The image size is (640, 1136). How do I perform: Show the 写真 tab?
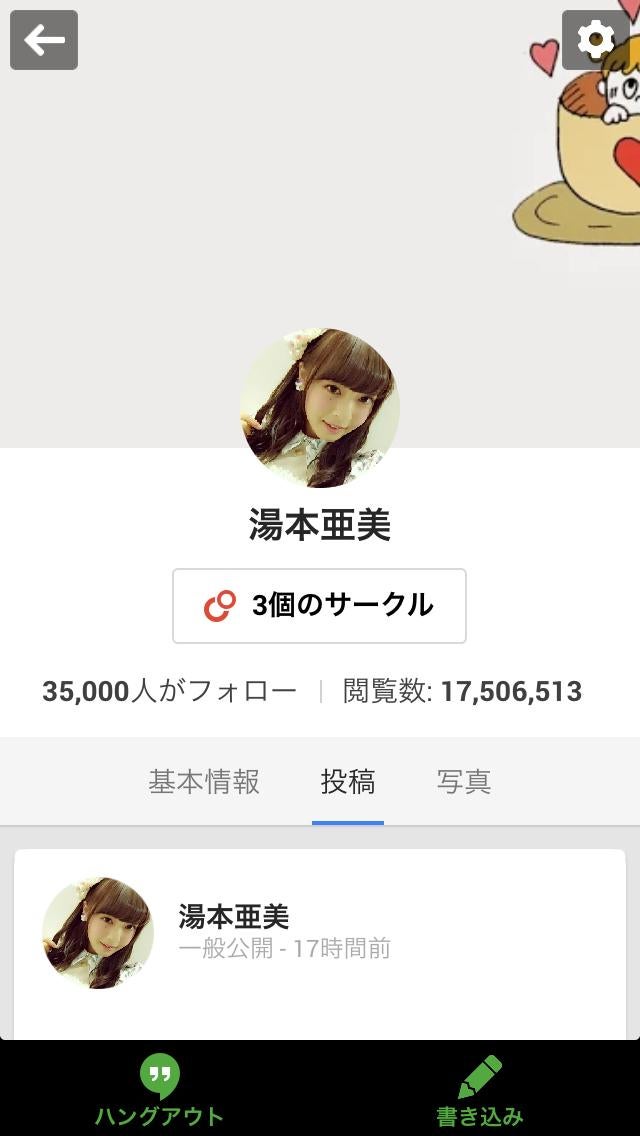464,782
